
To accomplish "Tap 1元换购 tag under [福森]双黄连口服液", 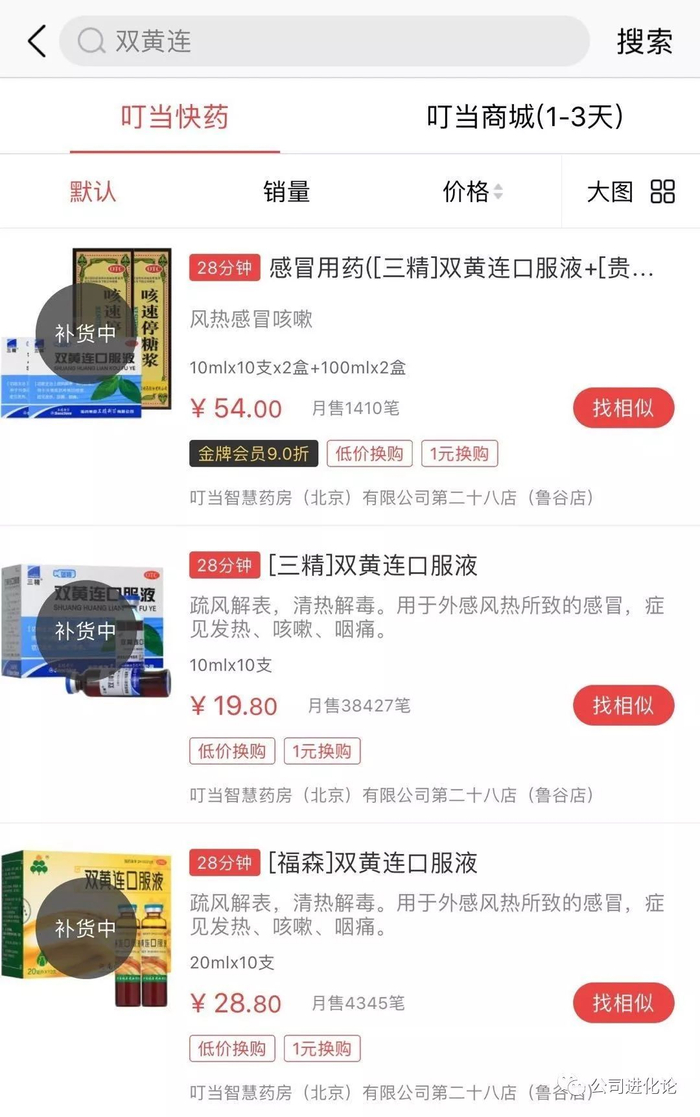I will 322,1048.
